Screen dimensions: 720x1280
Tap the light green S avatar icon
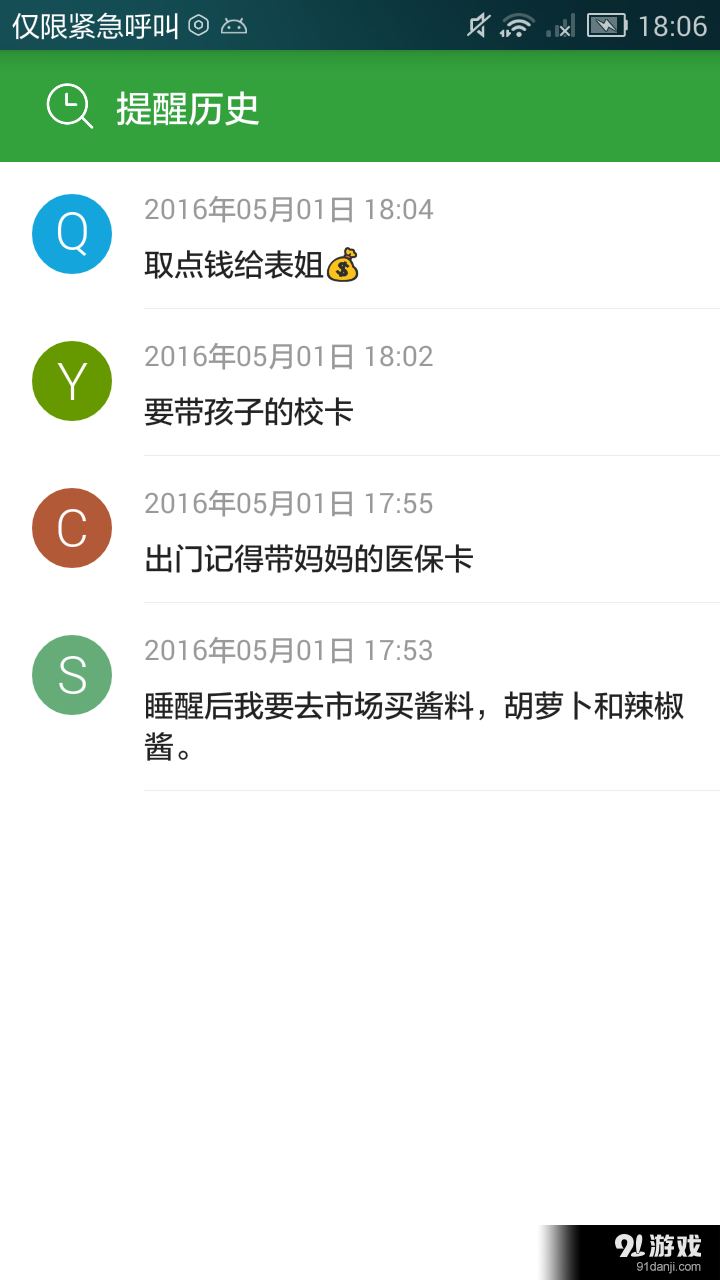71,674
